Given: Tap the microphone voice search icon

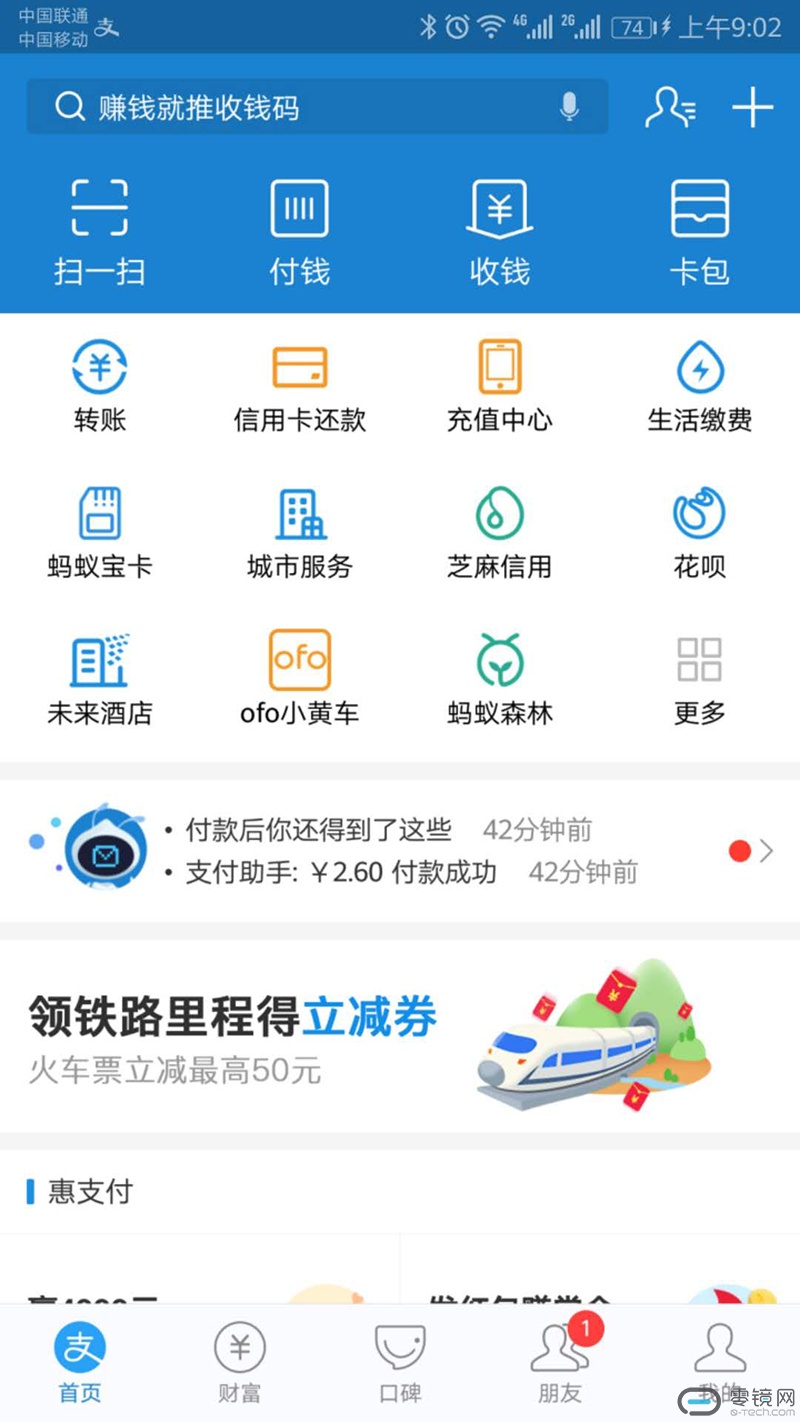Looking at the screenshot, I should pos(569,107).
